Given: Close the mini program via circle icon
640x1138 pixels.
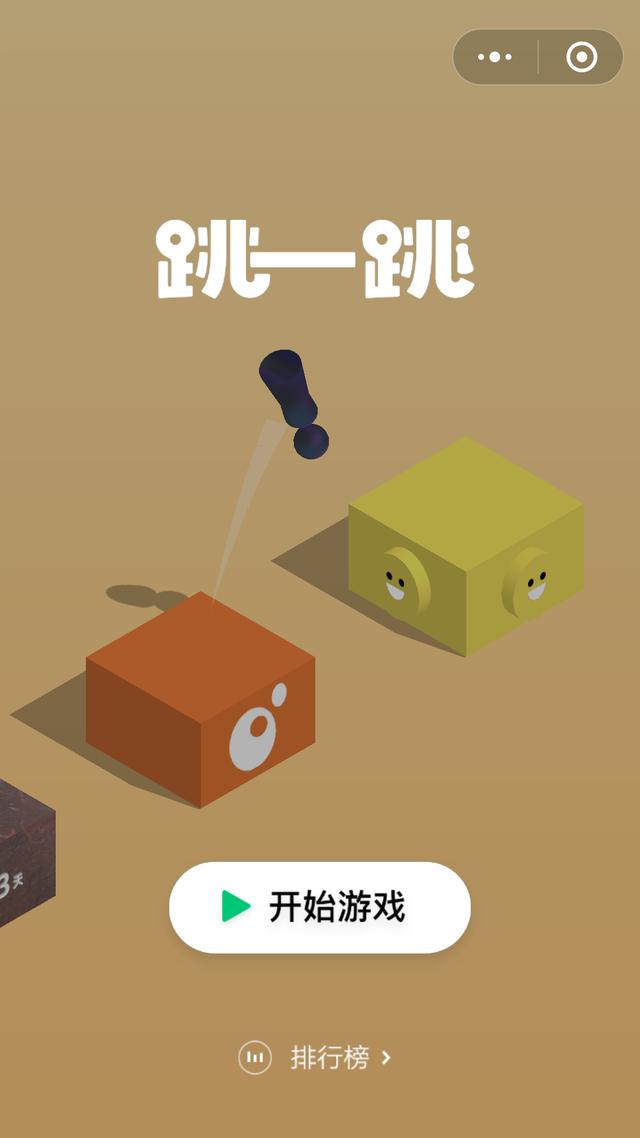Looking at the screenshot, I should [x=581, y=57].
